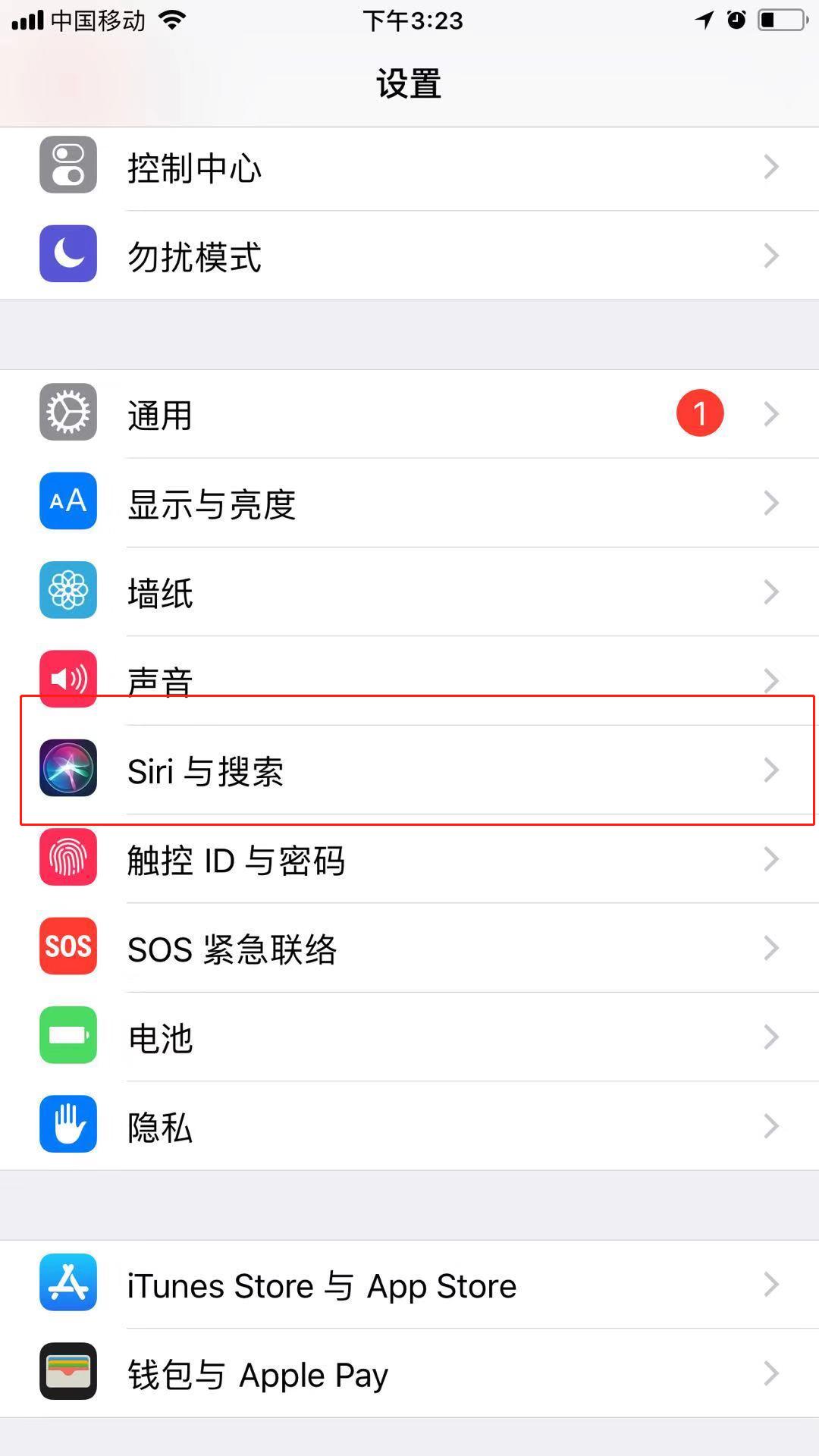Screen dimensions: 819x1456
Task: Tap the 隐私 hand icon
Action: click(x=67, y=1125)
